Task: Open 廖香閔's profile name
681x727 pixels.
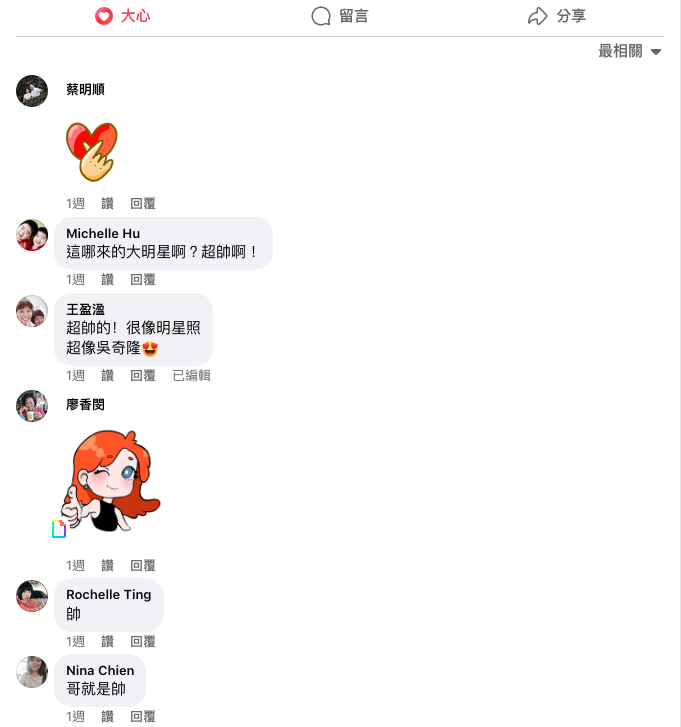Action: click(85, 405)
